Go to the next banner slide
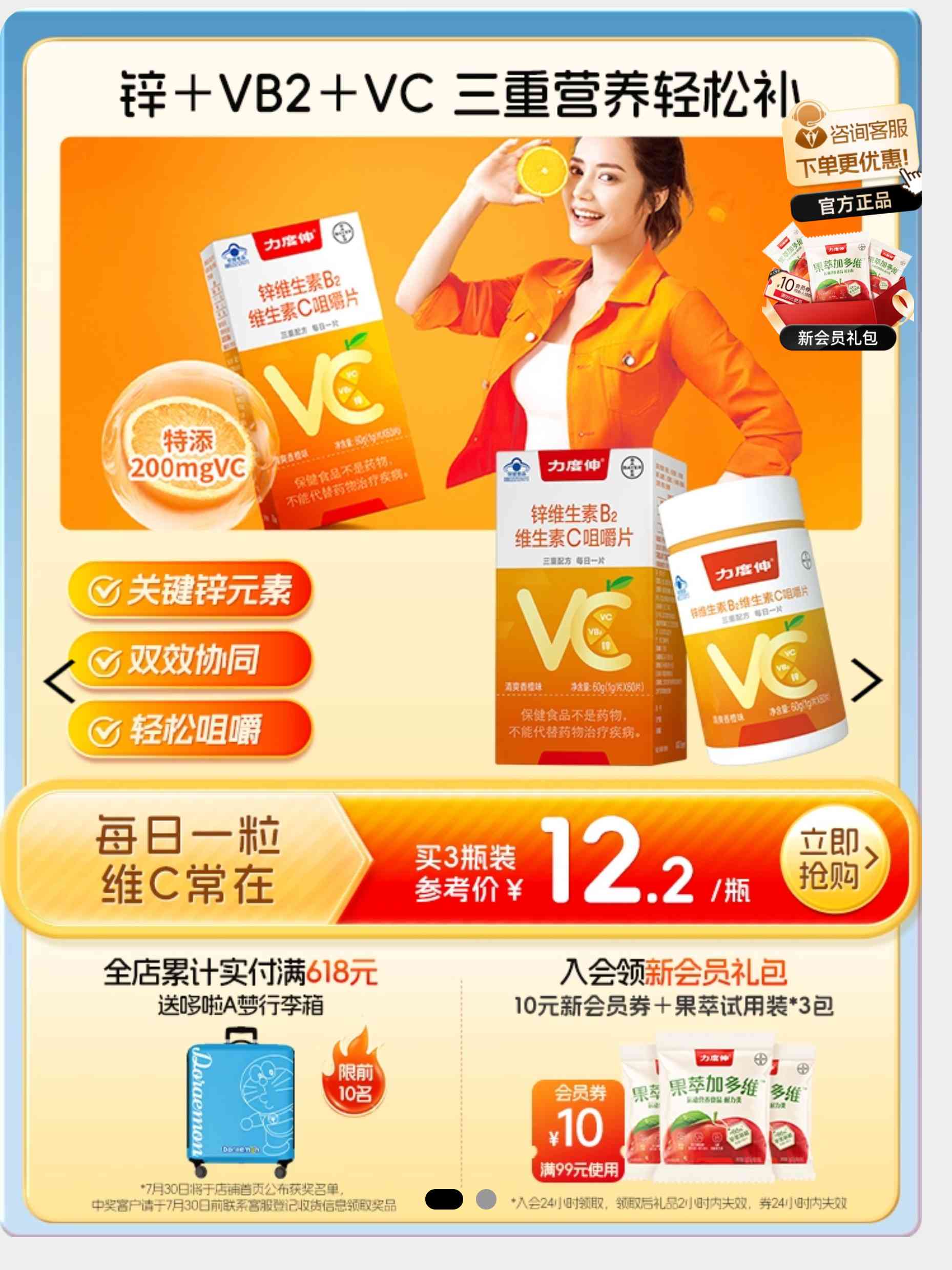 (866, 681)
